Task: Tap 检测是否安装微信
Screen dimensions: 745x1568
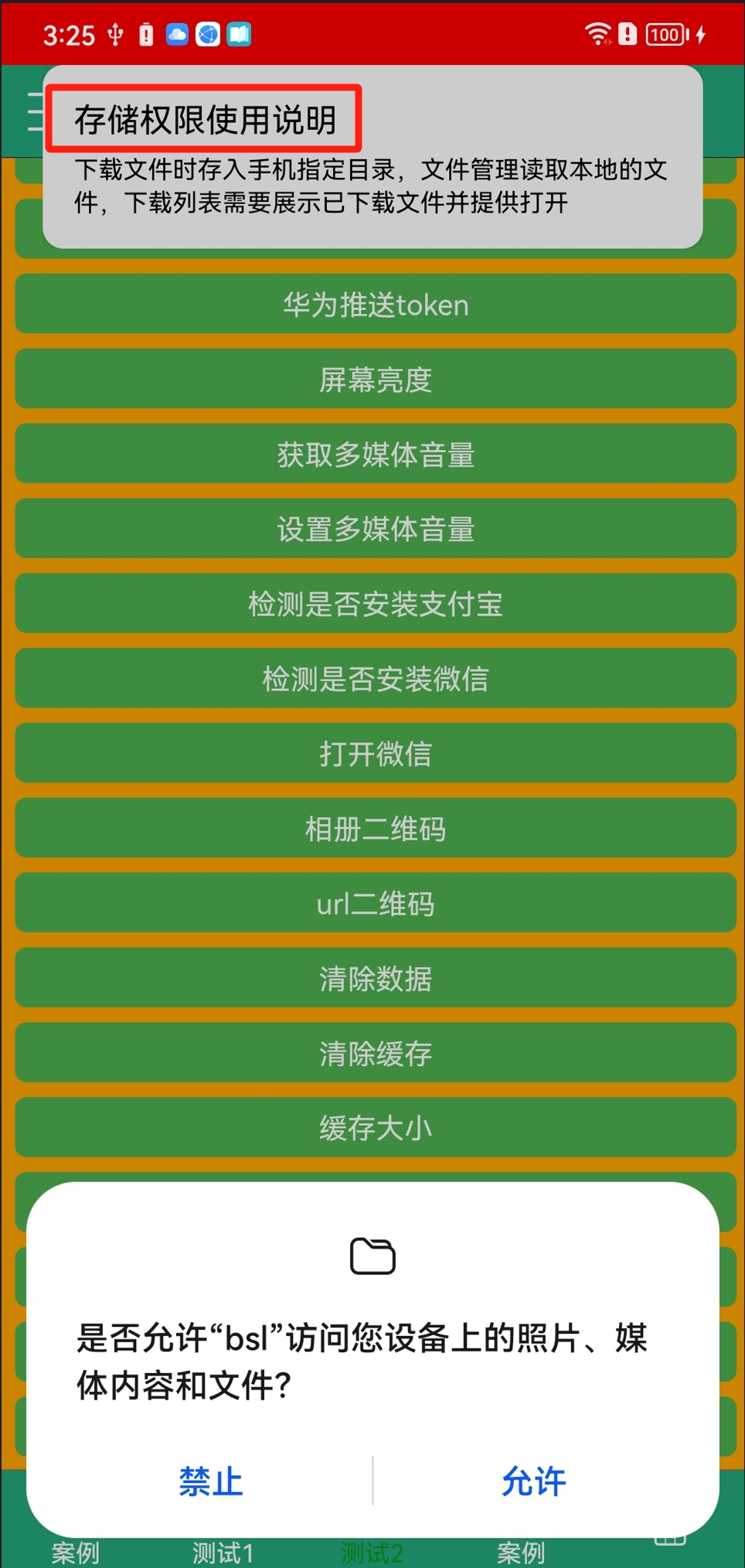Action: (376, 678)
